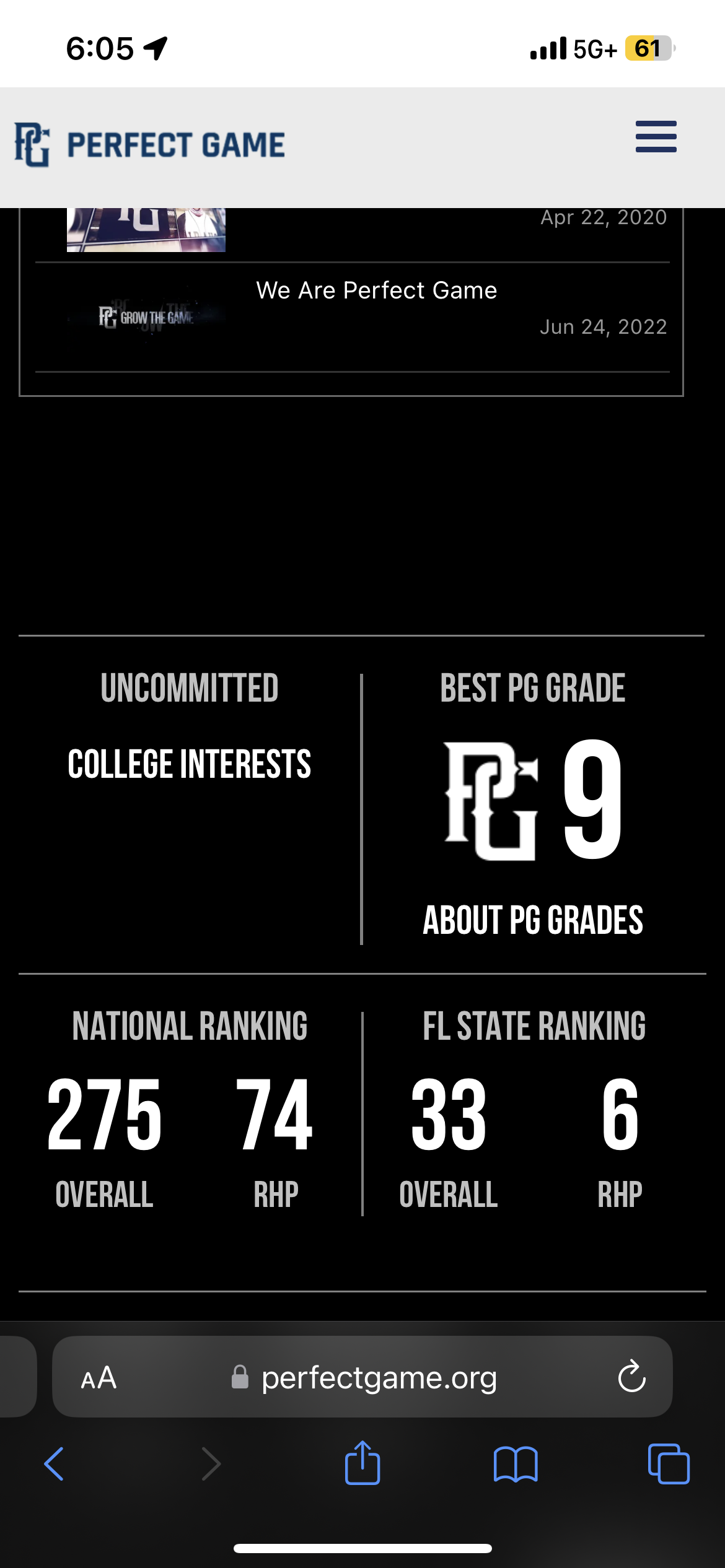Open Safari bookmarks
This screenshot has width=725, height=1568.
(516, 1465)
